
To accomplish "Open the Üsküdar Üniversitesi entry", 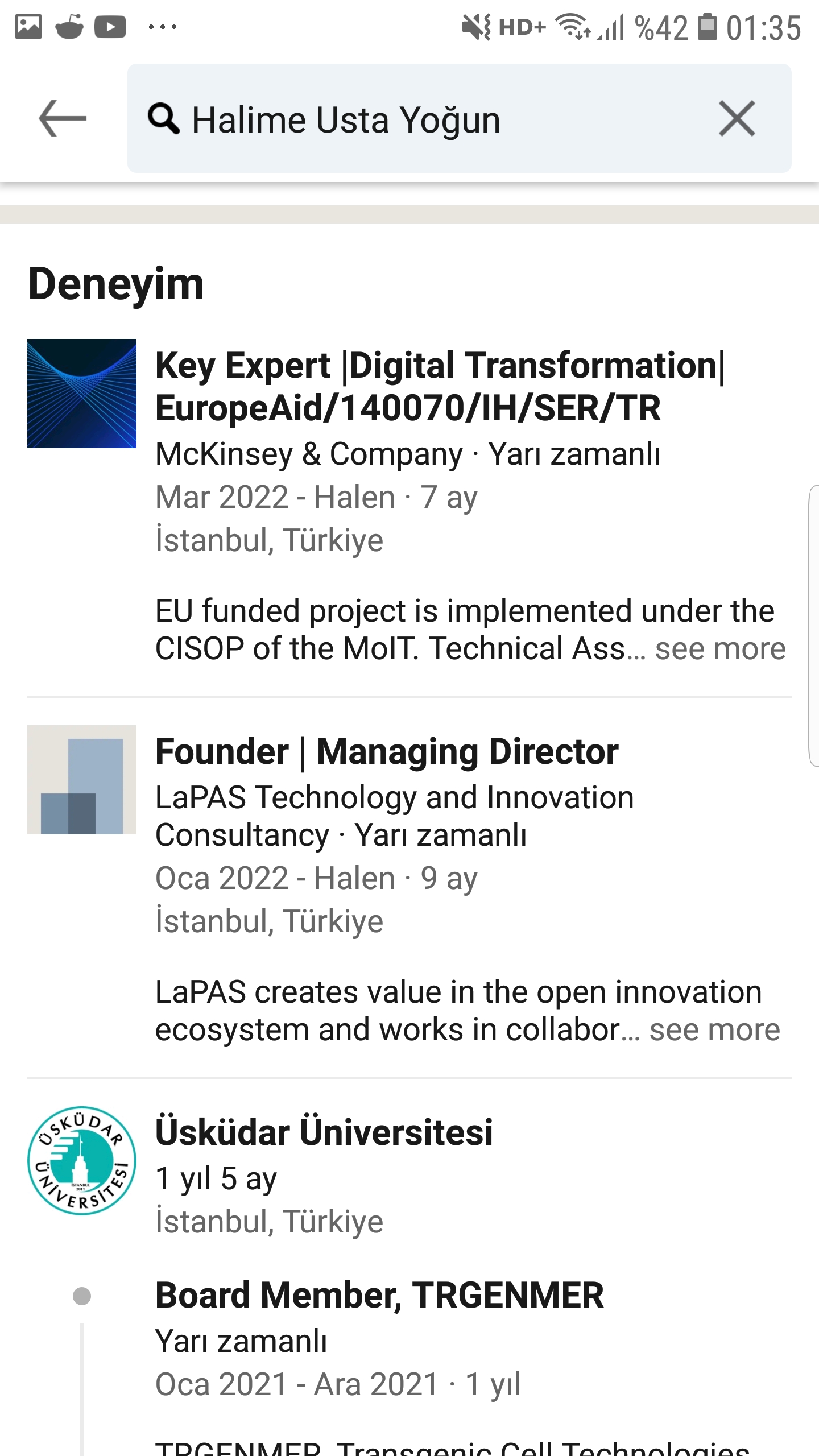I will (x=324, y=1132).
